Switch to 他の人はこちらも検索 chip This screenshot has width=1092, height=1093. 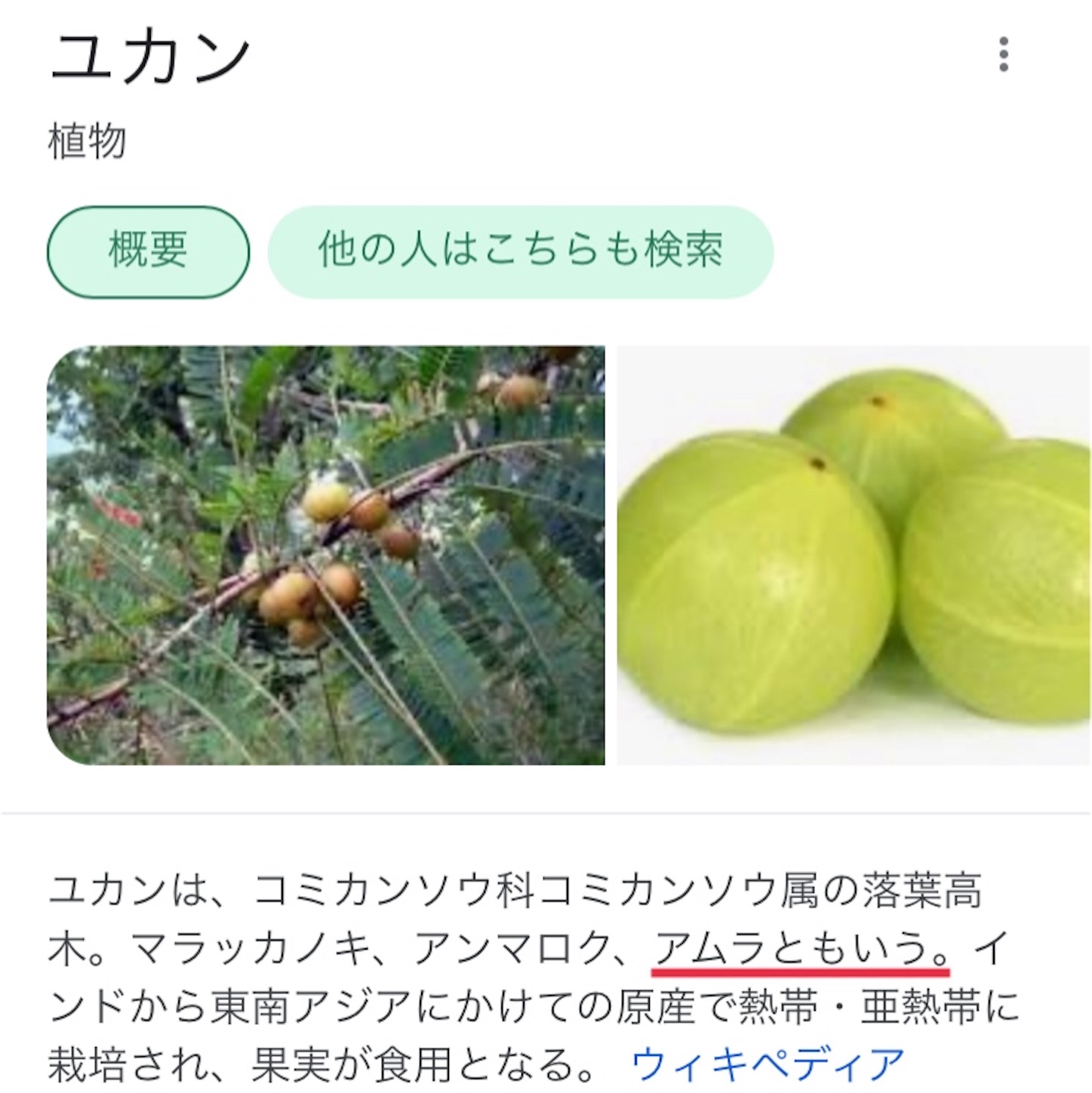point(520,251)
